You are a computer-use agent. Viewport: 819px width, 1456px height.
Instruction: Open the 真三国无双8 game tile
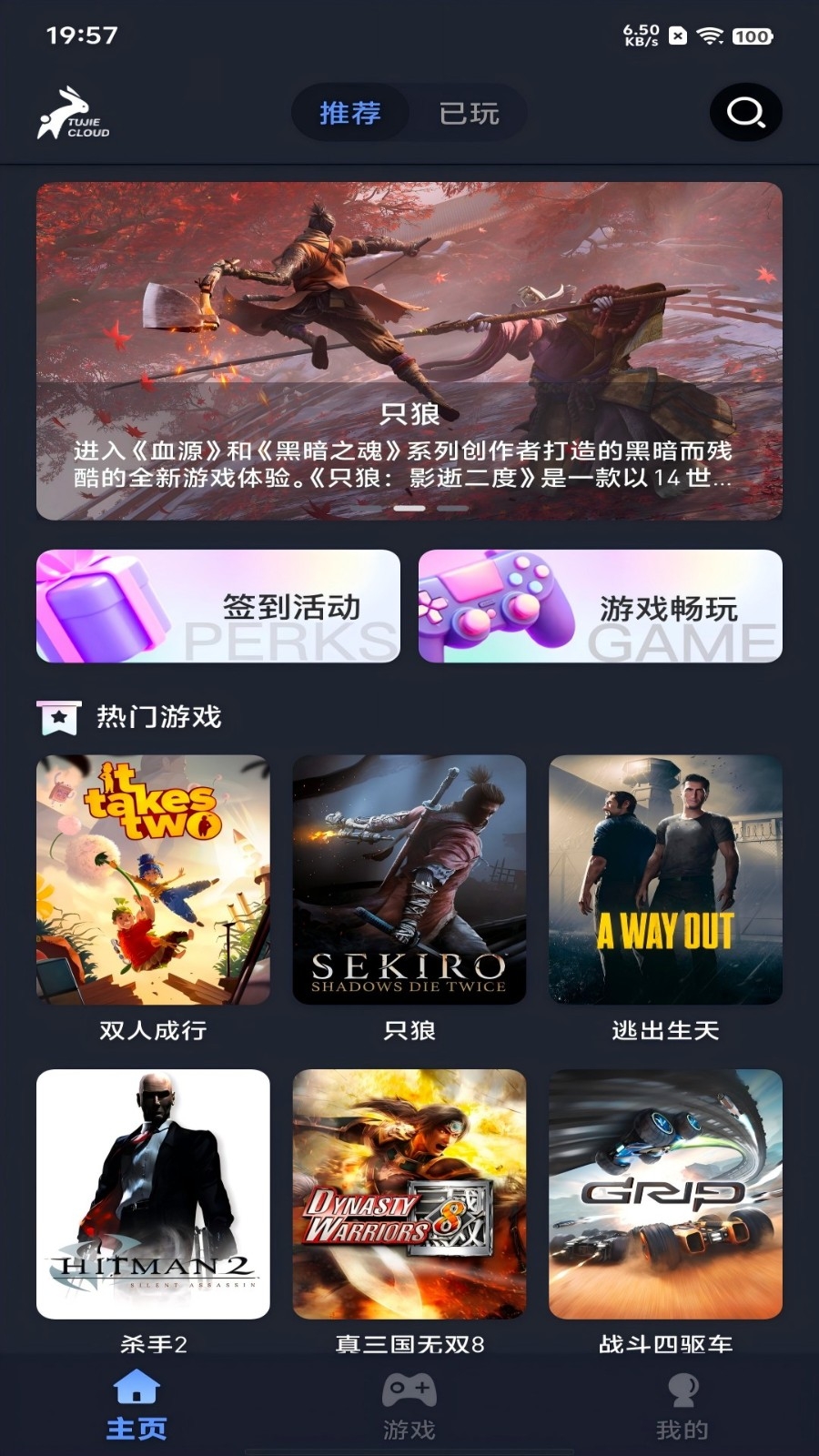coord(409,1194)
